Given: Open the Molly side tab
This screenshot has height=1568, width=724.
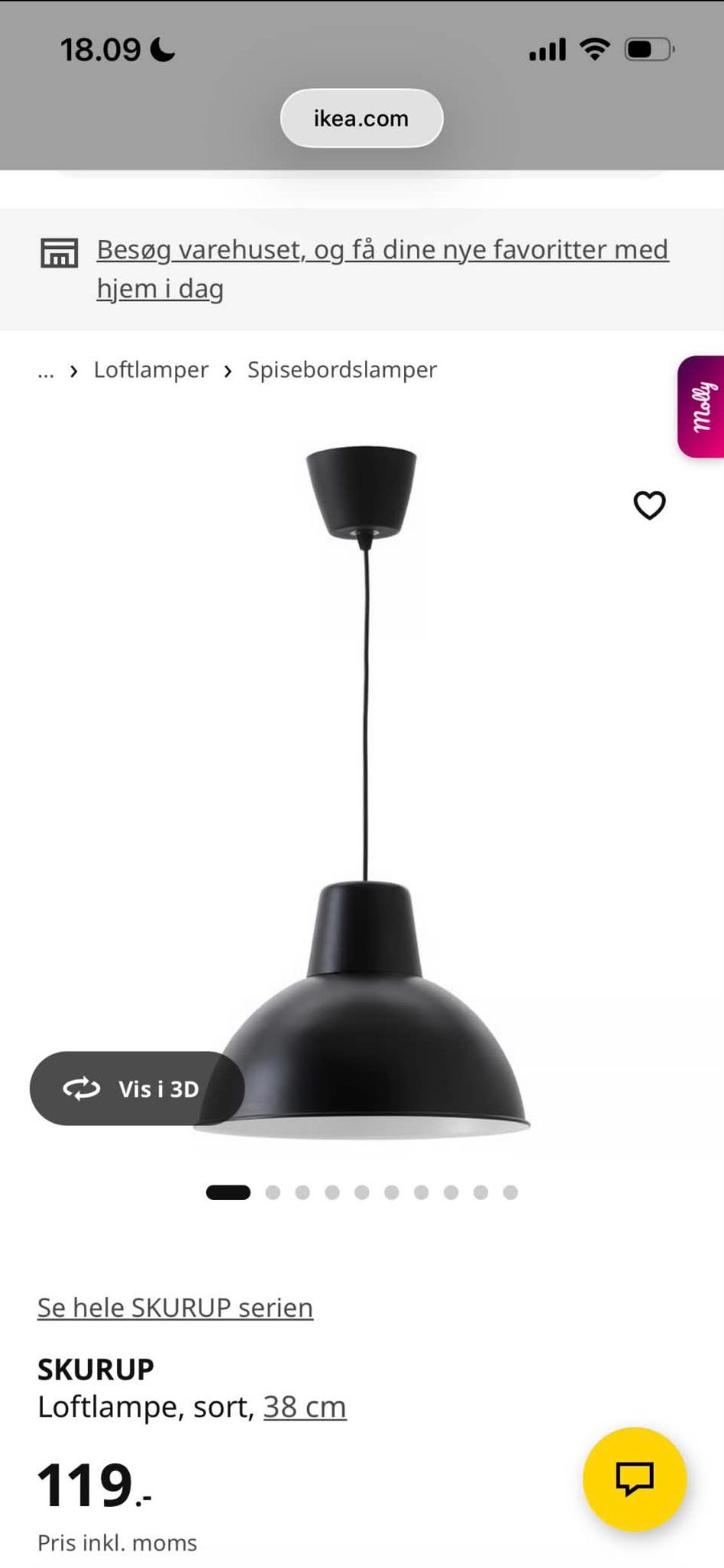Looking at the screenshot, I should 701,407.
